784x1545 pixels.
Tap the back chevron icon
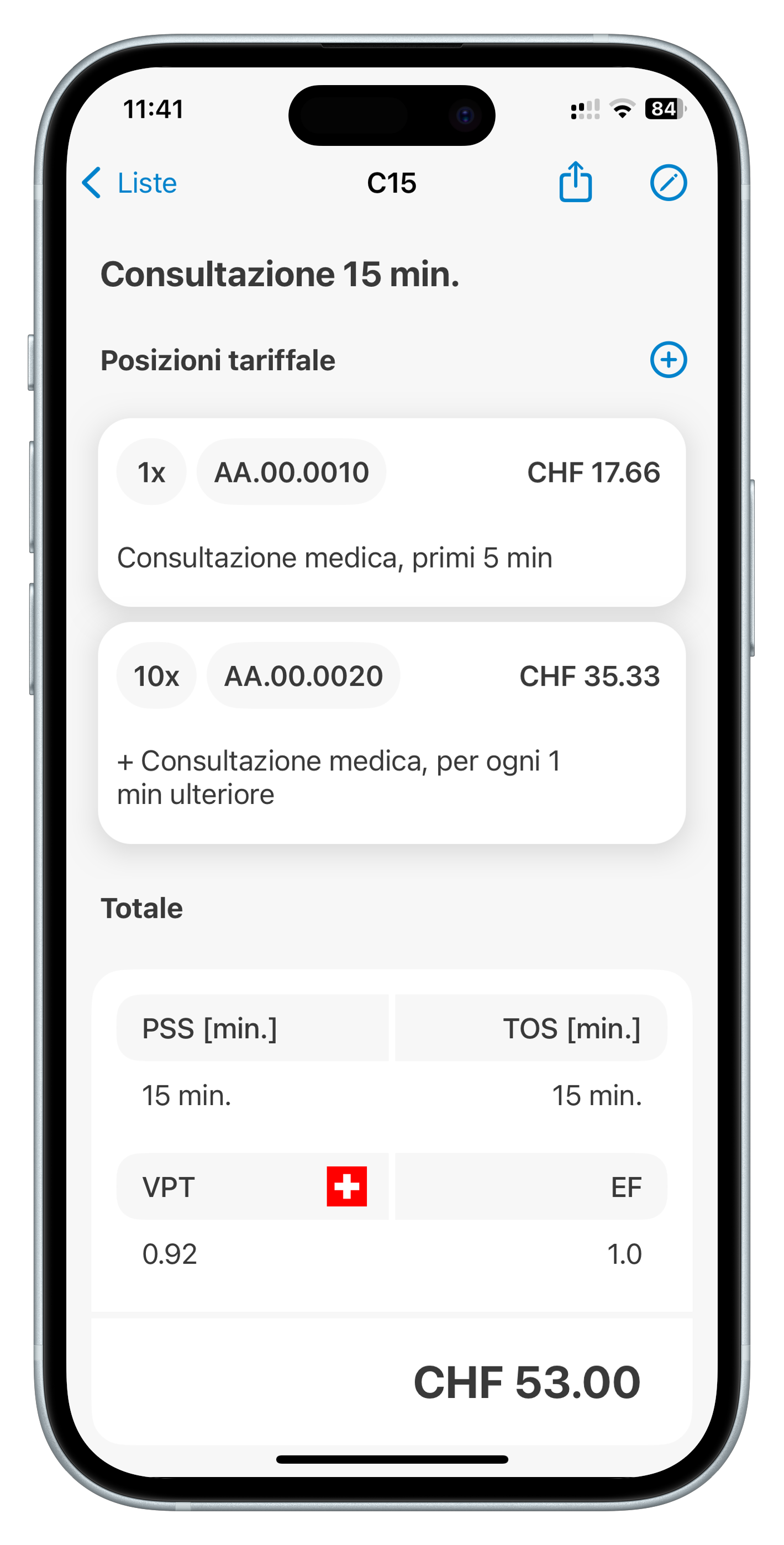tap(93, 183)
